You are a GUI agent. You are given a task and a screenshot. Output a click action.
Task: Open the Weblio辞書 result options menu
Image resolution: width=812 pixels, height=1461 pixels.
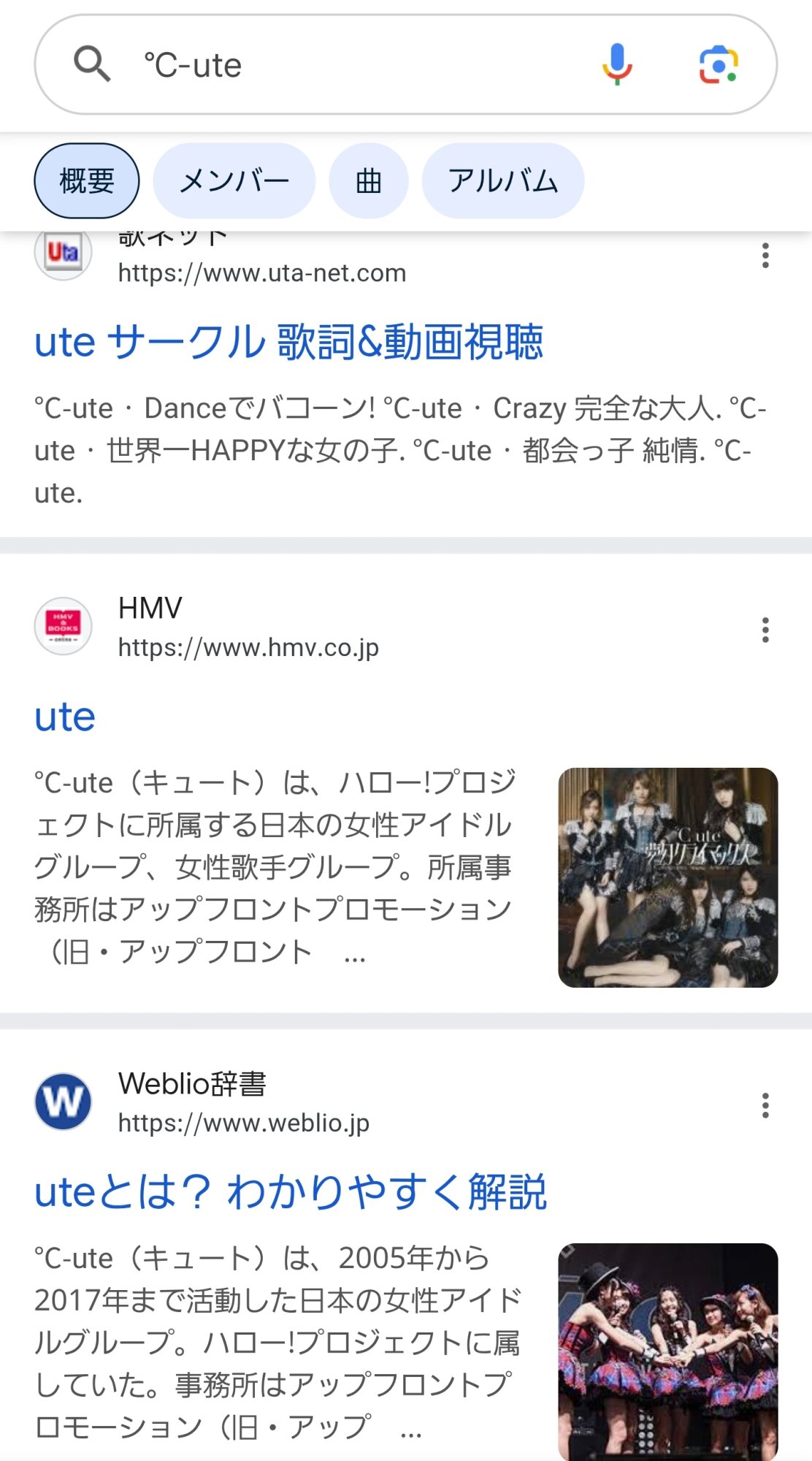point(765,1105)
